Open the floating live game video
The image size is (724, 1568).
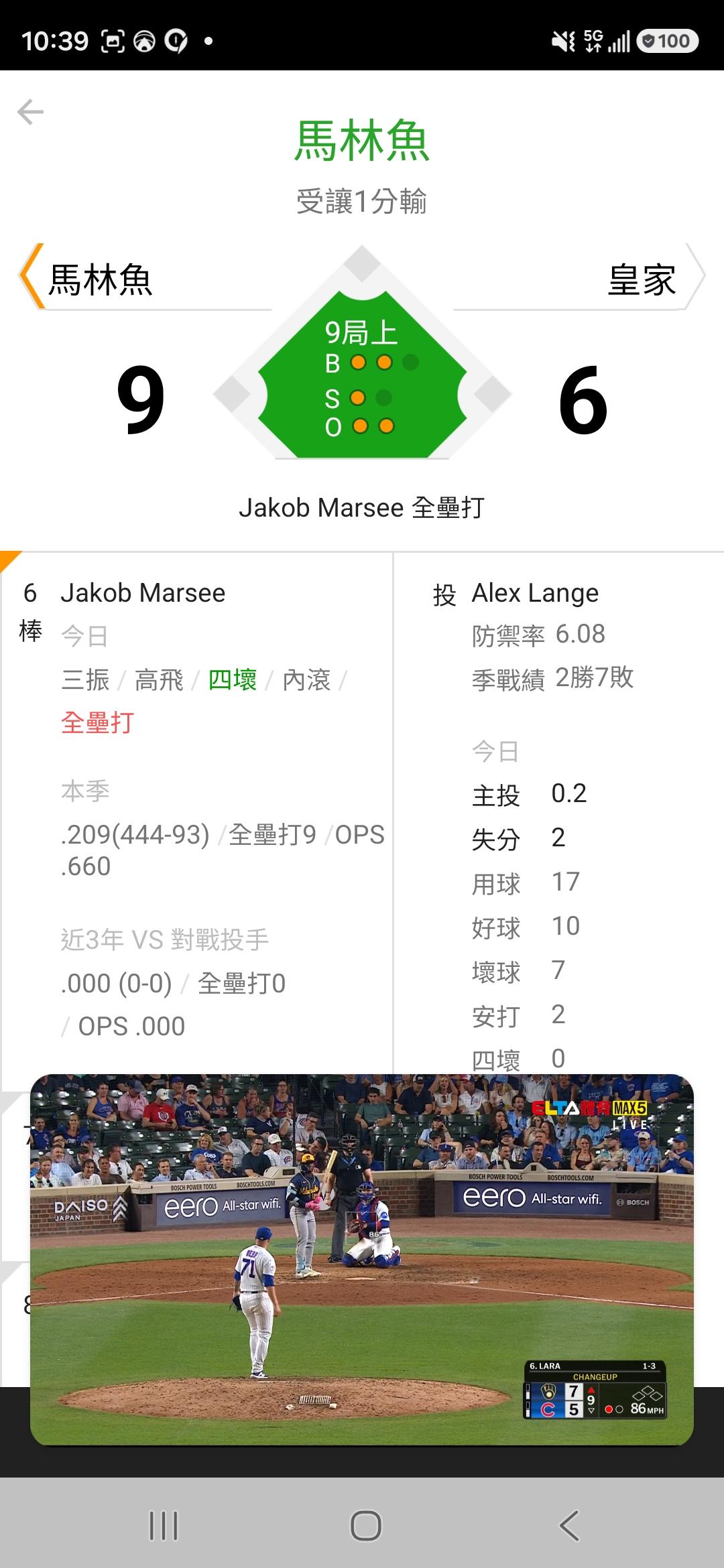pos(362,1260)
